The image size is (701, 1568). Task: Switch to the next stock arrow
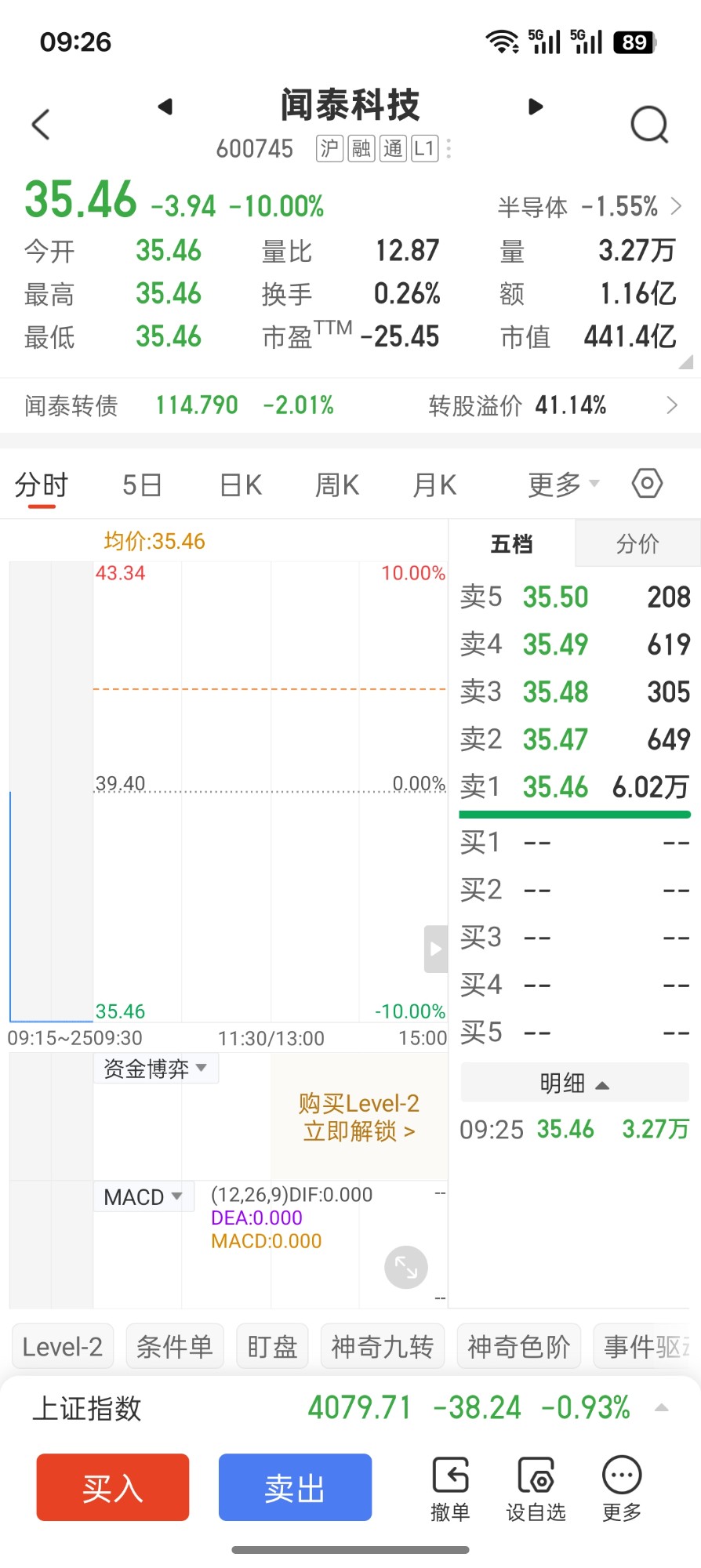(x=536, y=107)
